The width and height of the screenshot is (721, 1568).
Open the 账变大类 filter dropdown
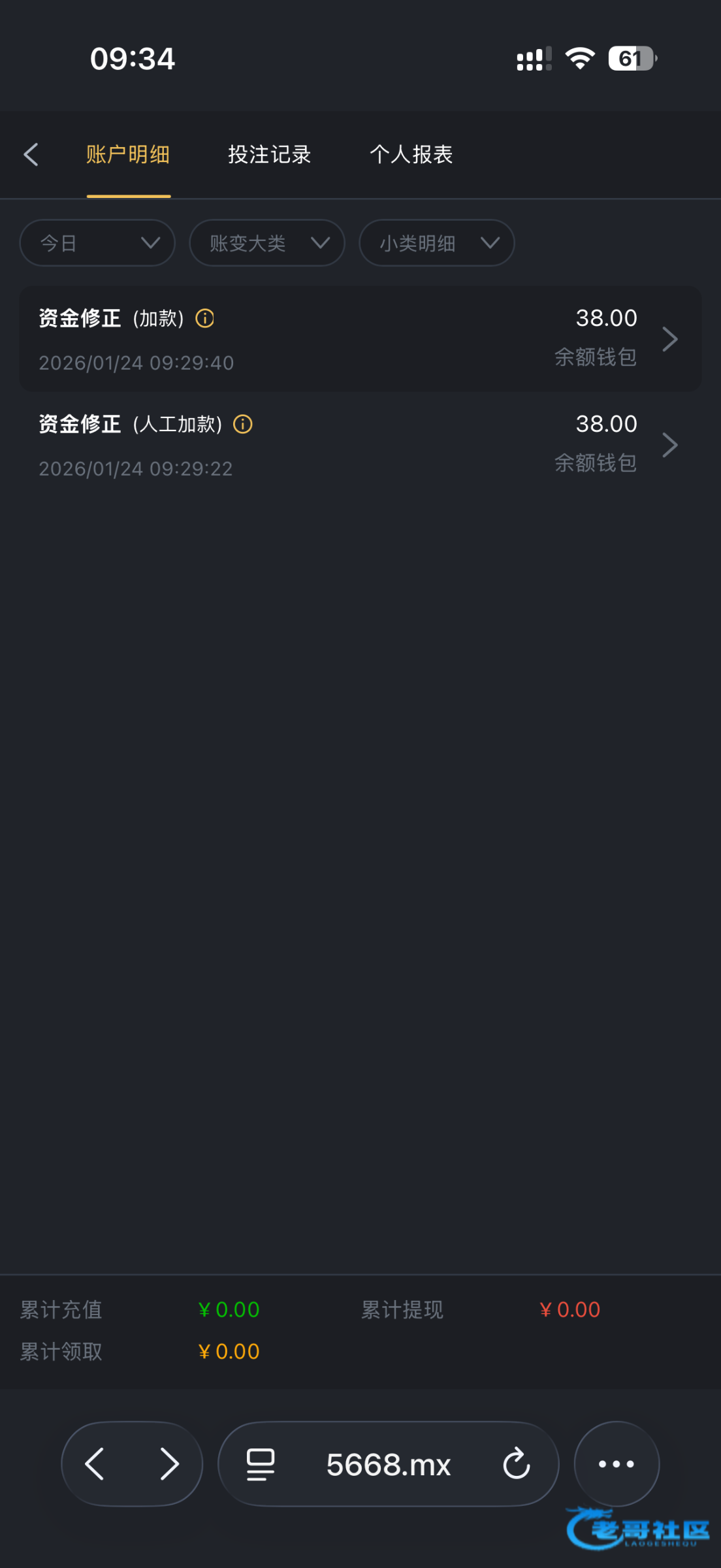point(267,243)
